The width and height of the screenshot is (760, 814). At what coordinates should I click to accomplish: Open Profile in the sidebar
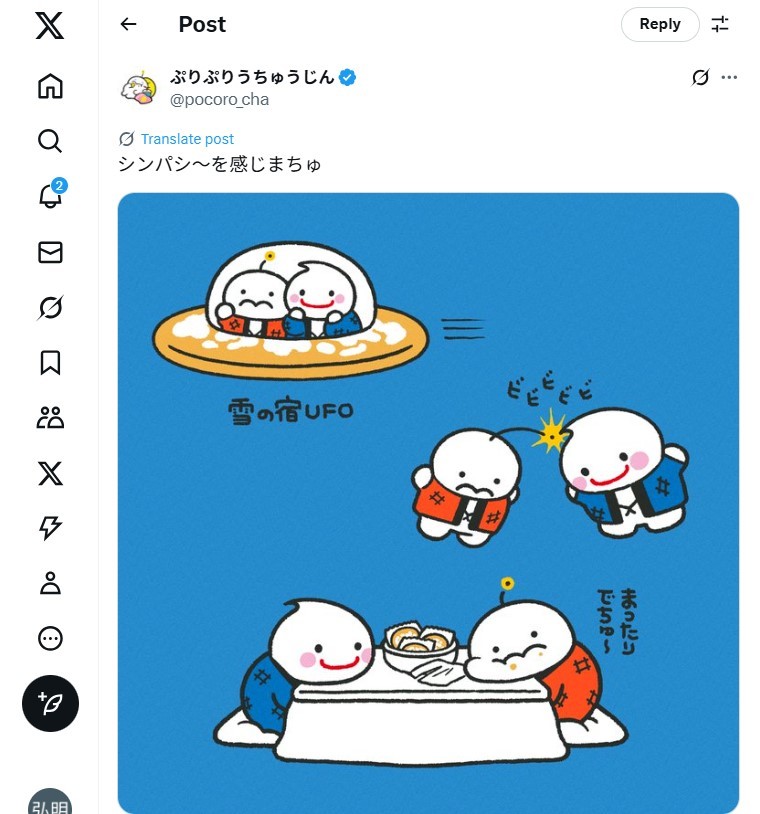(x=50, y=583)
